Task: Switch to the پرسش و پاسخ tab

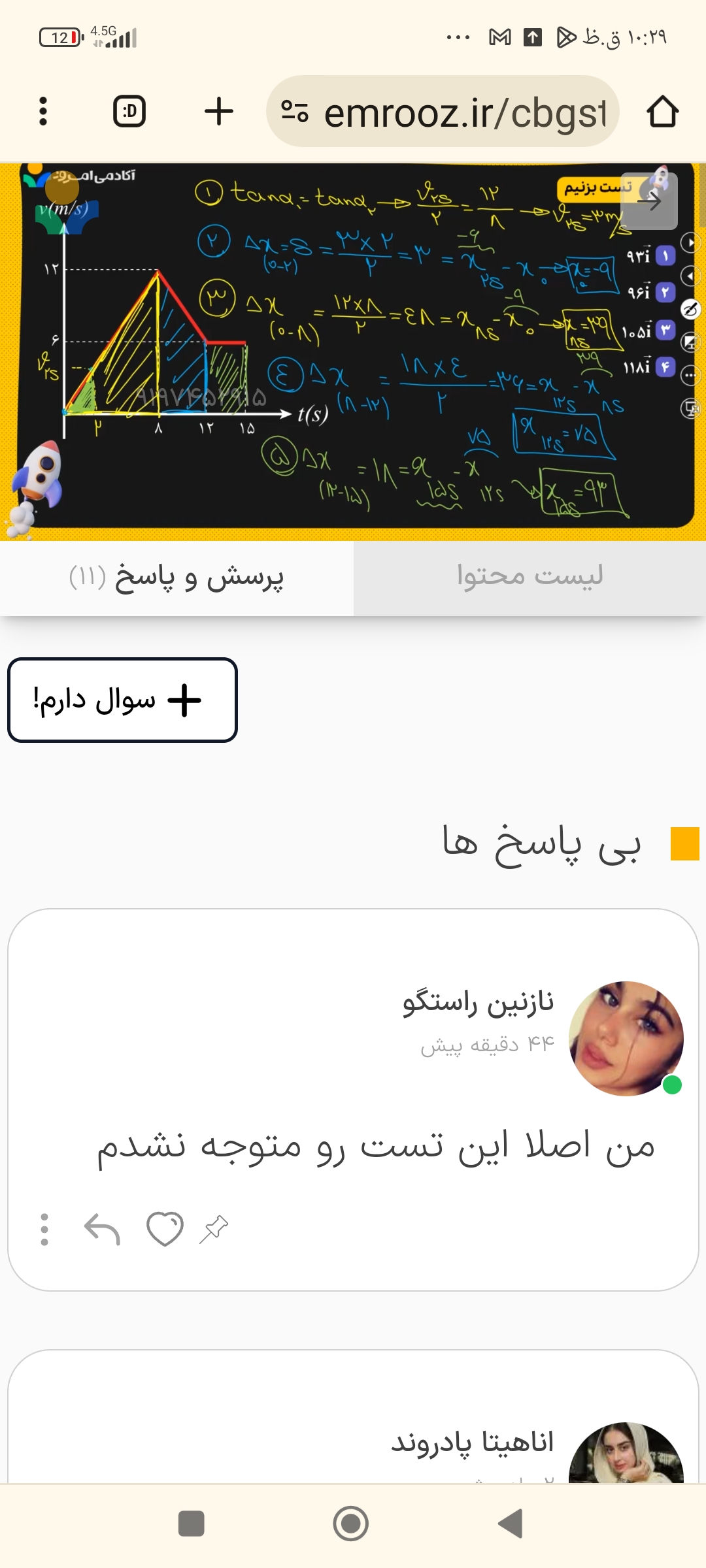Action: click(176, 578)
